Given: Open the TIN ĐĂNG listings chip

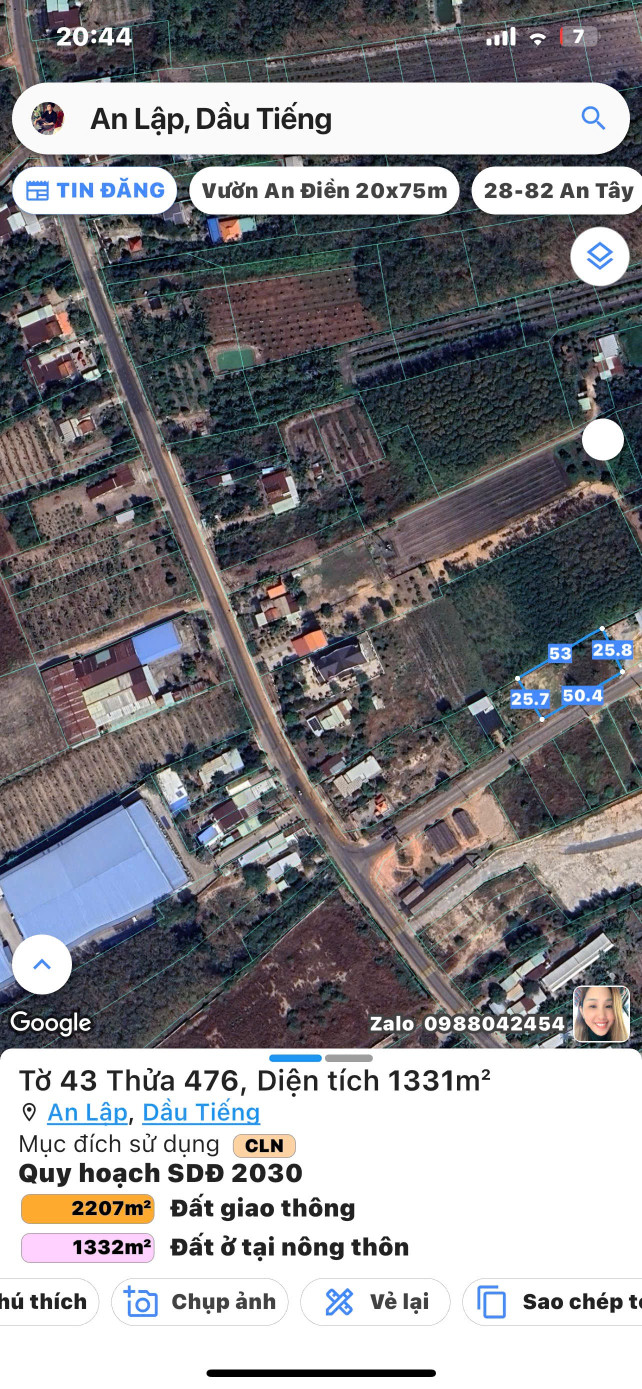Looking at the screenshot, I should click(95, 191).
